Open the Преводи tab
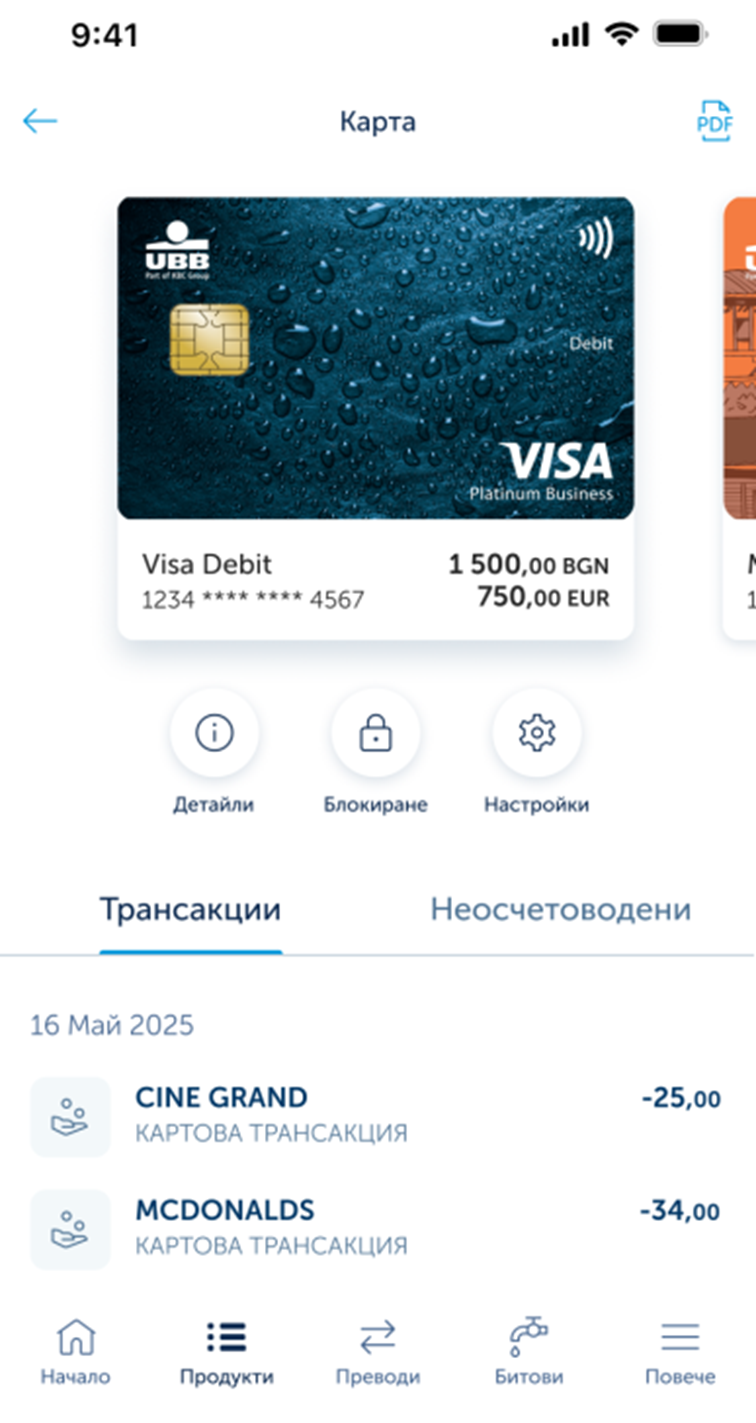The image size is (756, 1423). click(377, 1352)
